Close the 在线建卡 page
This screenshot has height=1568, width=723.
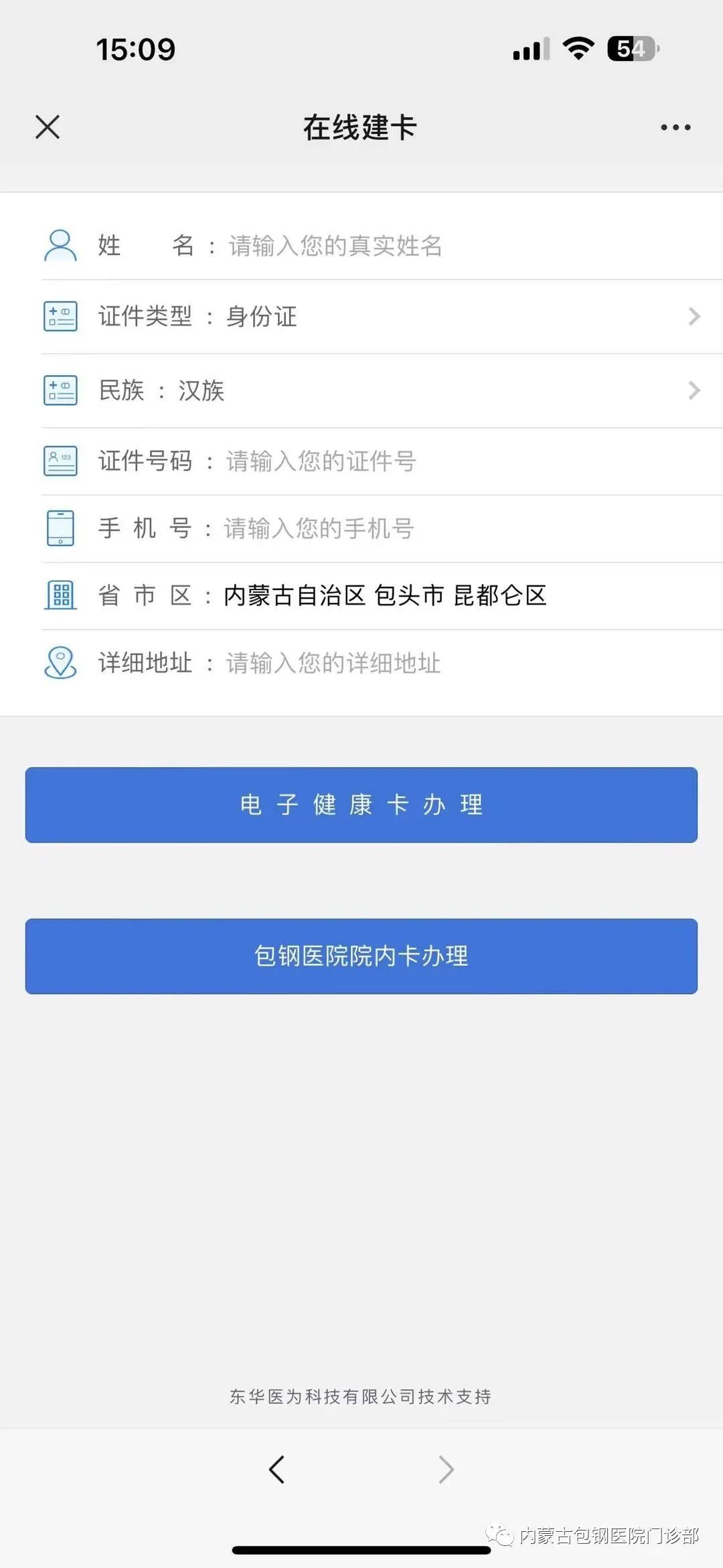48,127
